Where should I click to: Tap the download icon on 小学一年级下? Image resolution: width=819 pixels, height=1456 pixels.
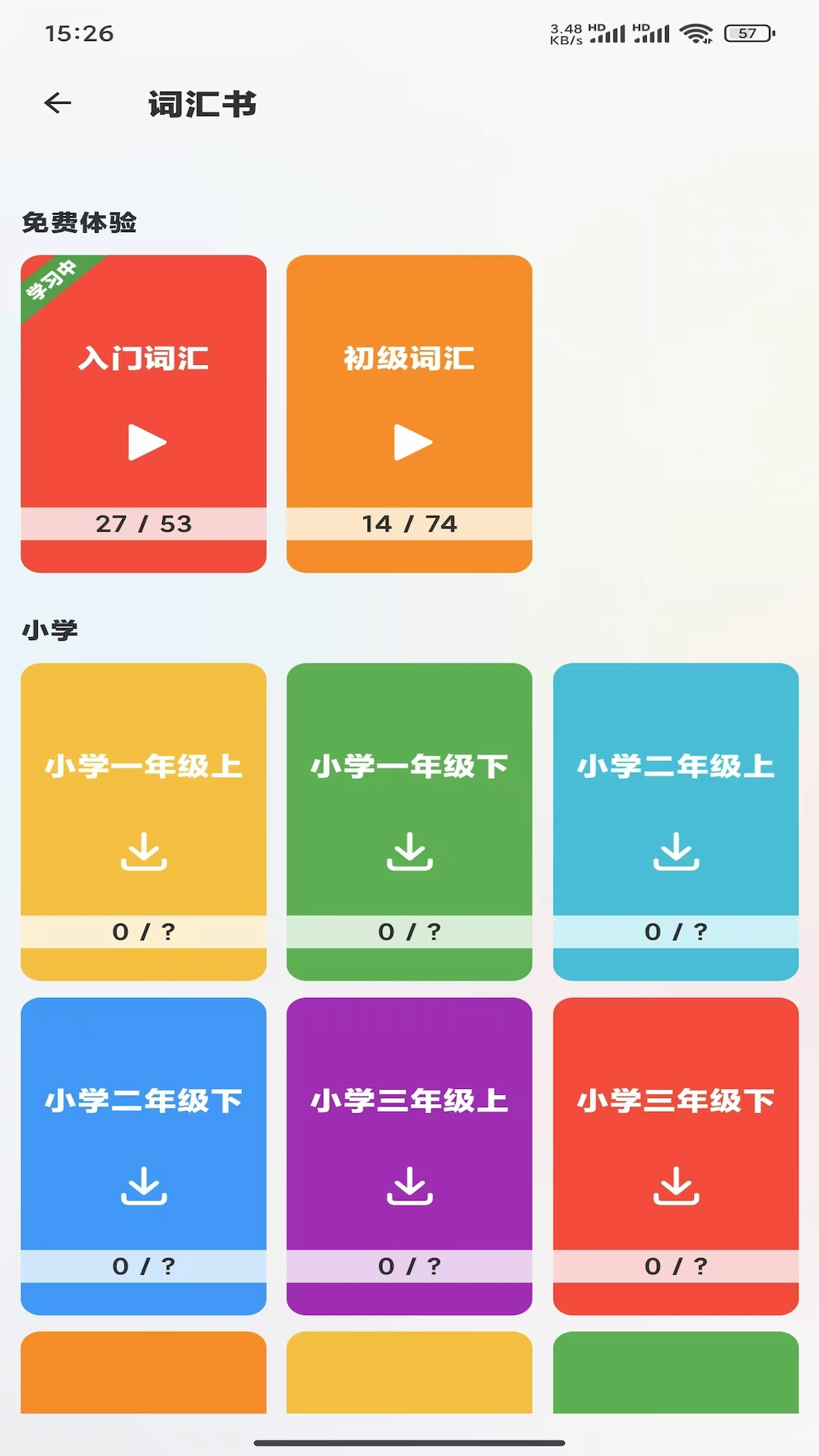410,851
